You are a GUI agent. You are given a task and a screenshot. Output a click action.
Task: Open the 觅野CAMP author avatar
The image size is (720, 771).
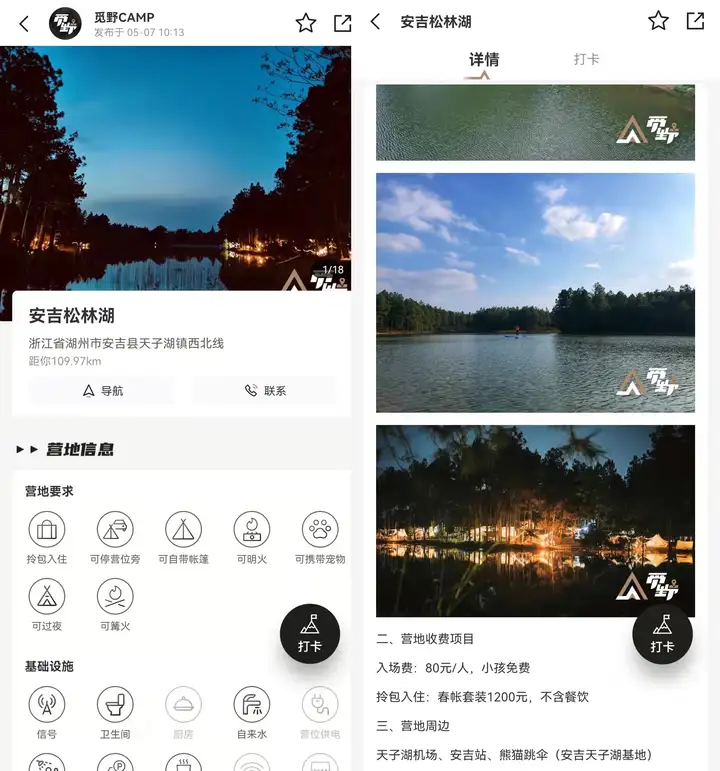[65, 23]
